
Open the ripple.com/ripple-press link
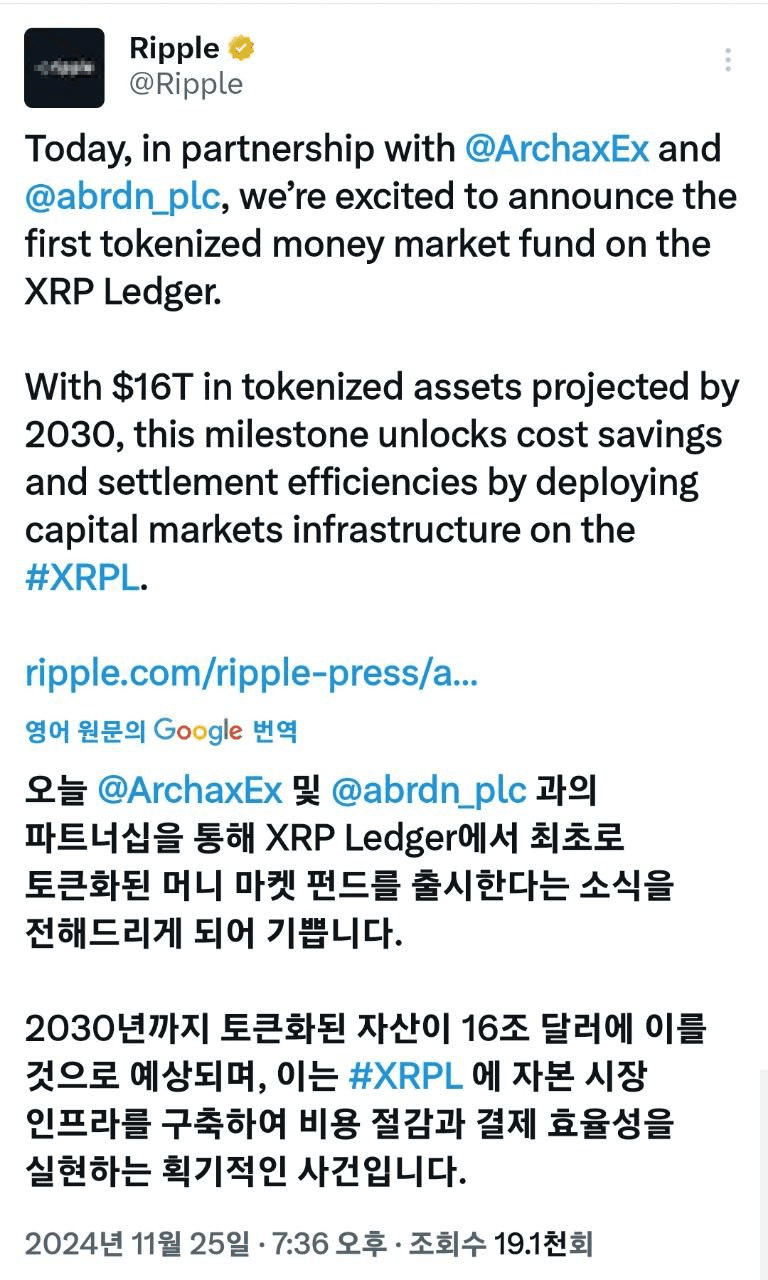[x=251, y=673]
